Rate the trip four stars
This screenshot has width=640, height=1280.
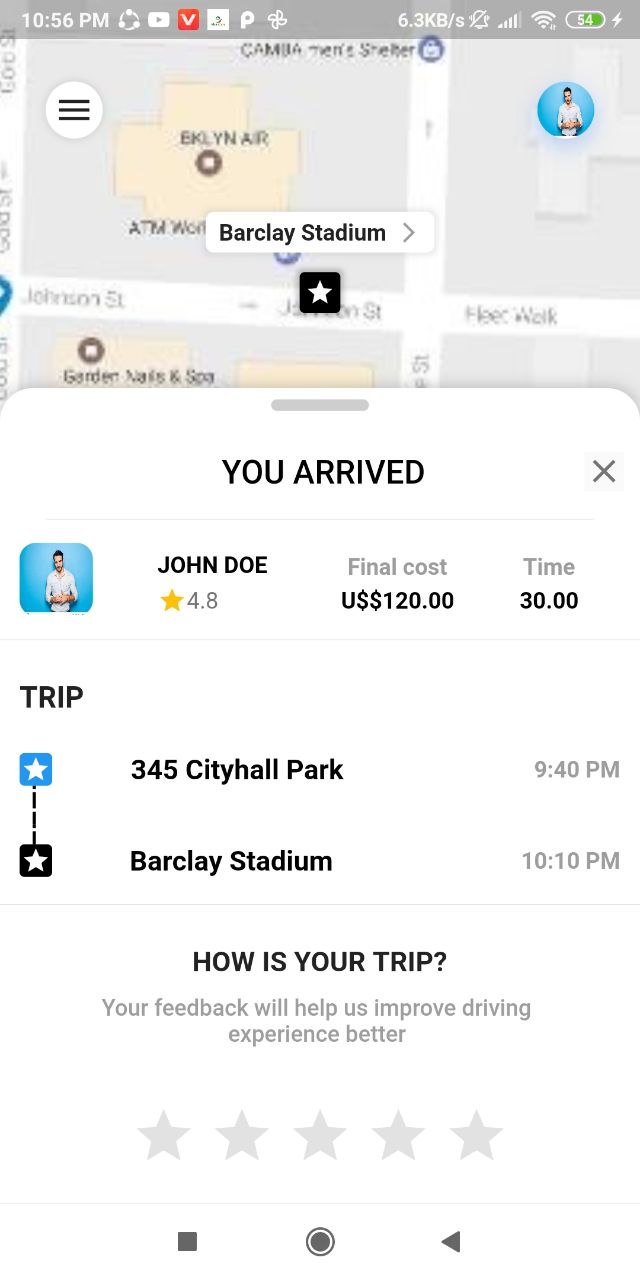click(x=398, y=1135)
